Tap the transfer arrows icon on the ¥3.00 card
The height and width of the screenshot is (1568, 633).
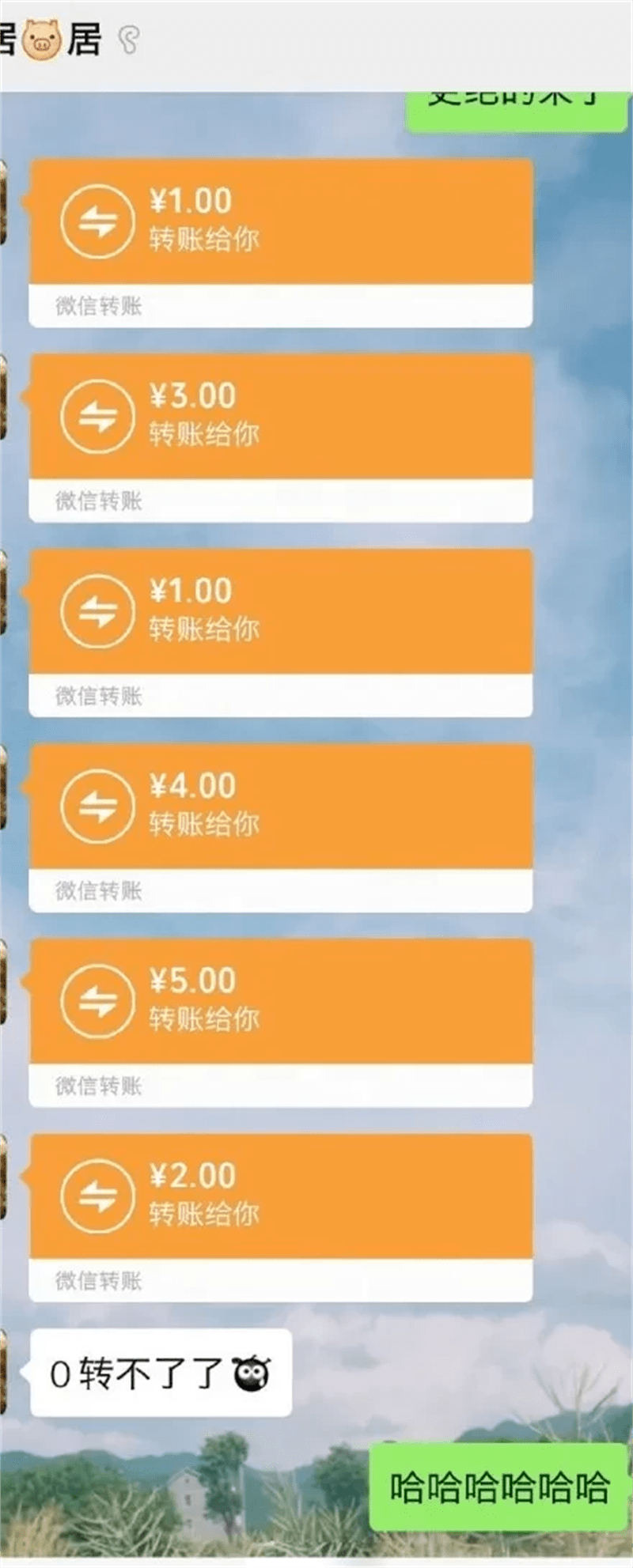[x=97, y=417]
